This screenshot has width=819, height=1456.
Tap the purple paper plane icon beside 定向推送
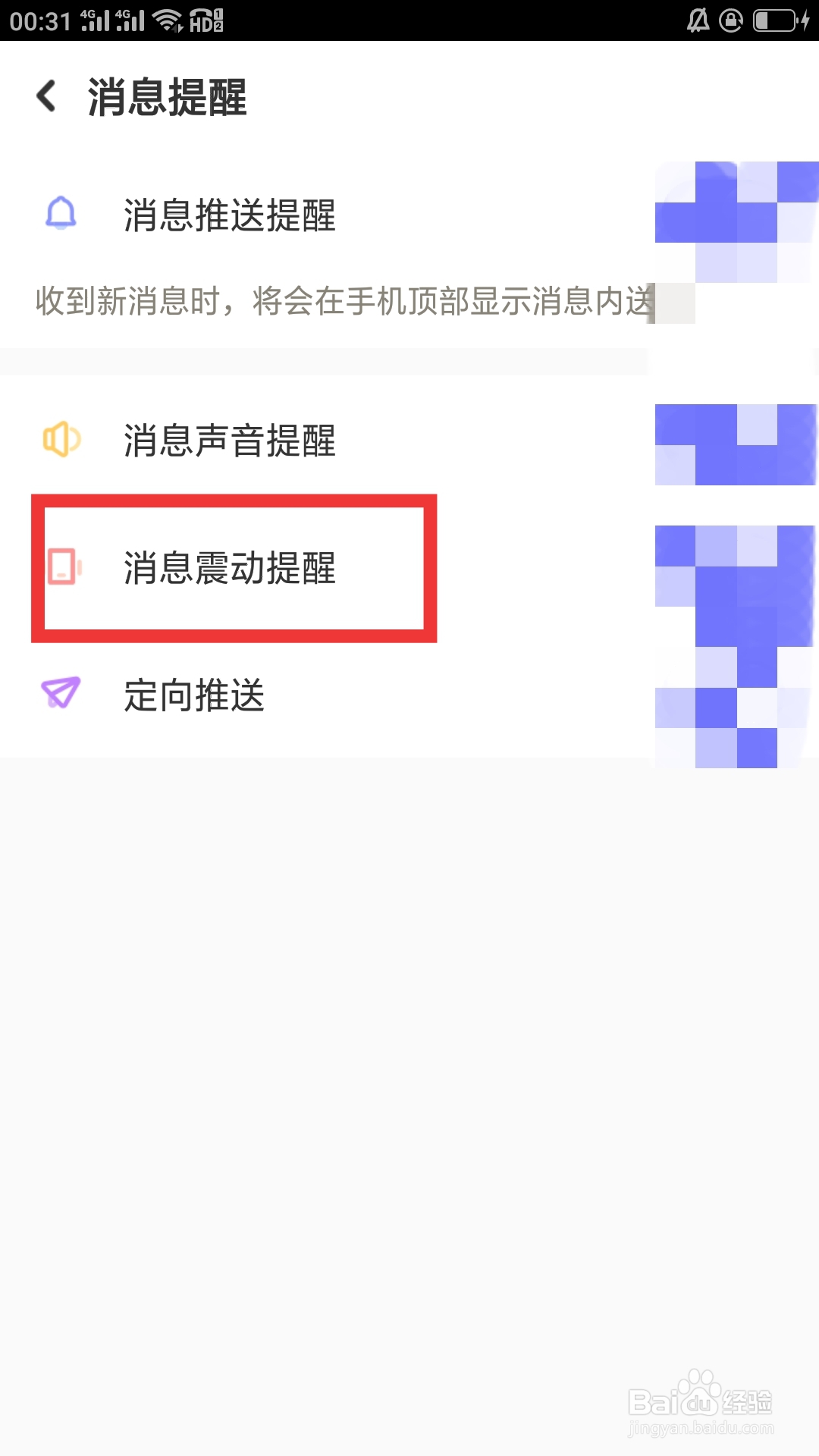62,694
